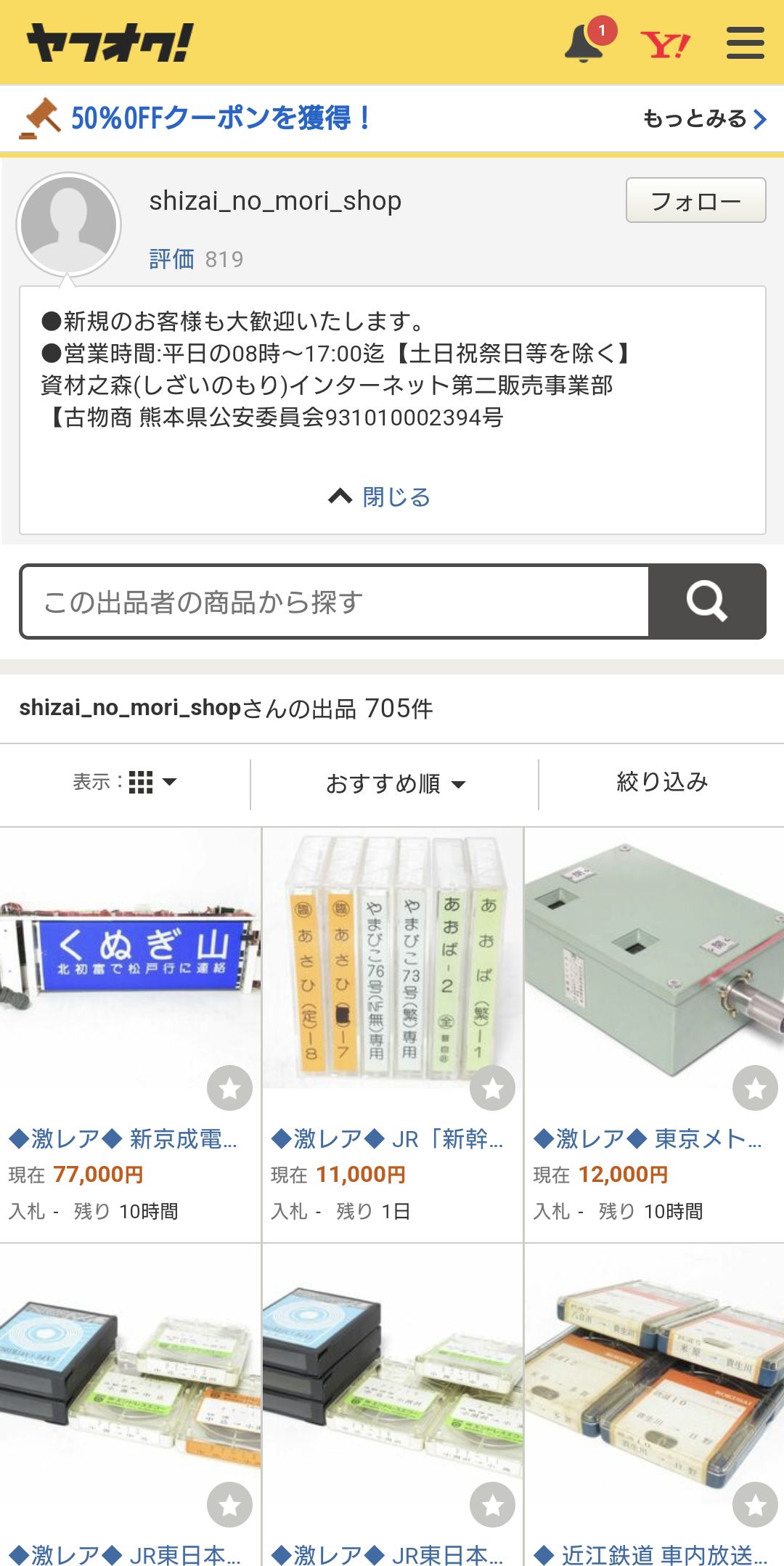Add 東京メト item to watchlist star

tap(755, 1088)
